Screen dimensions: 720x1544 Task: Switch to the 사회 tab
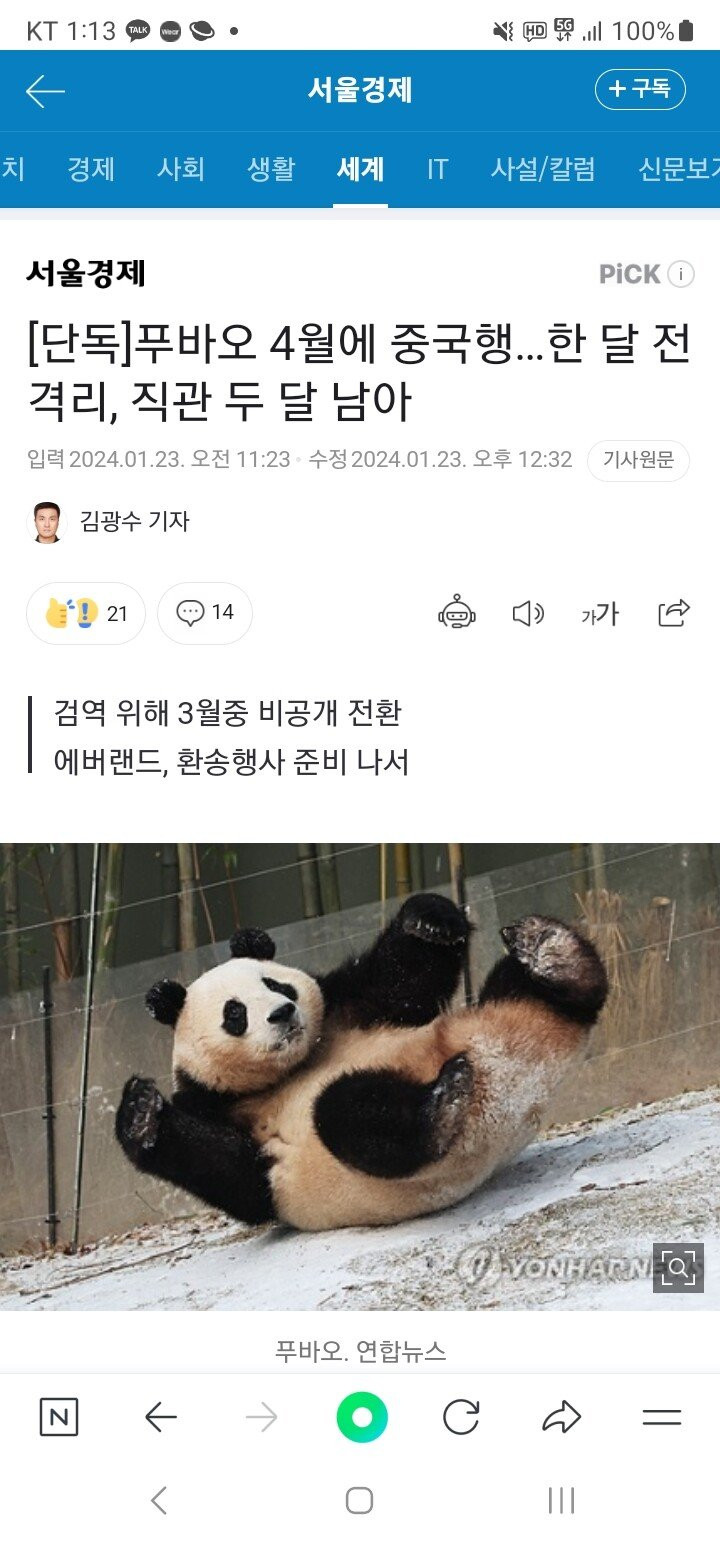(181, 169)
